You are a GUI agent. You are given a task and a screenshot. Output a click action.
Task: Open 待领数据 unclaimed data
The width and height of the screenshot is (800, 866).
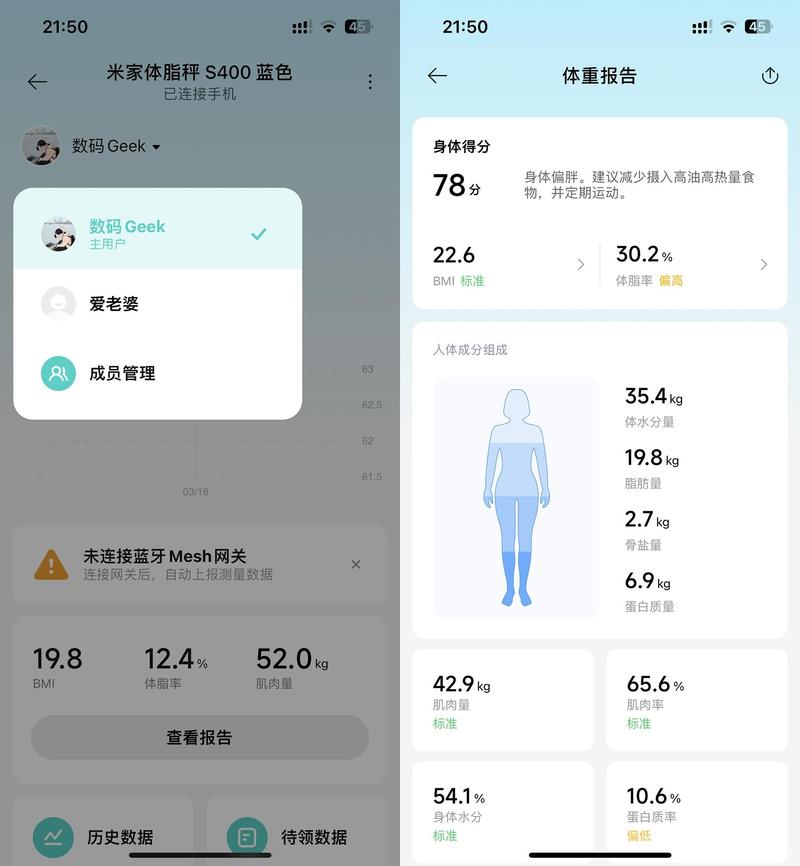click(x=296, y=836)
